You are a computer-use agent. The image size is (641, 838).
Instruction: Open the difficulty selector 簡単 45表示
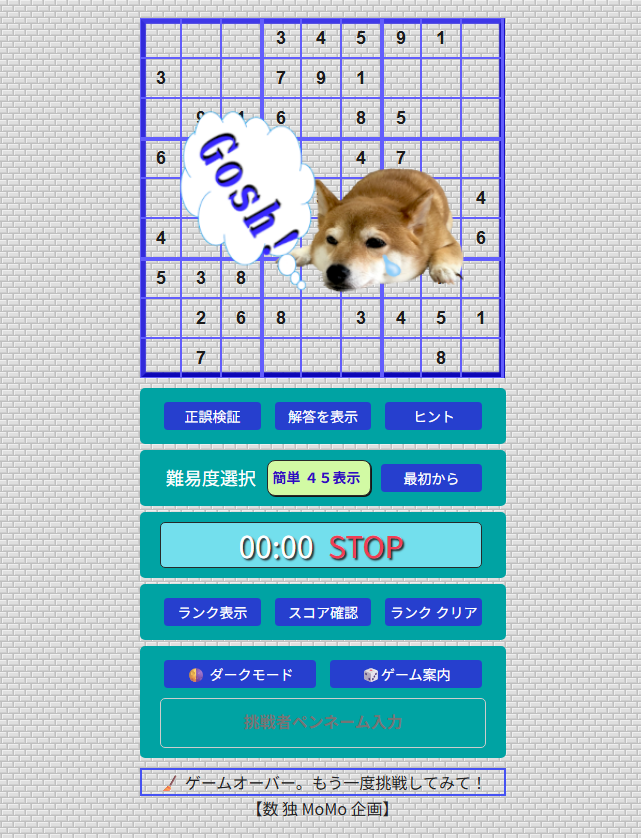(x=319, y=478)
